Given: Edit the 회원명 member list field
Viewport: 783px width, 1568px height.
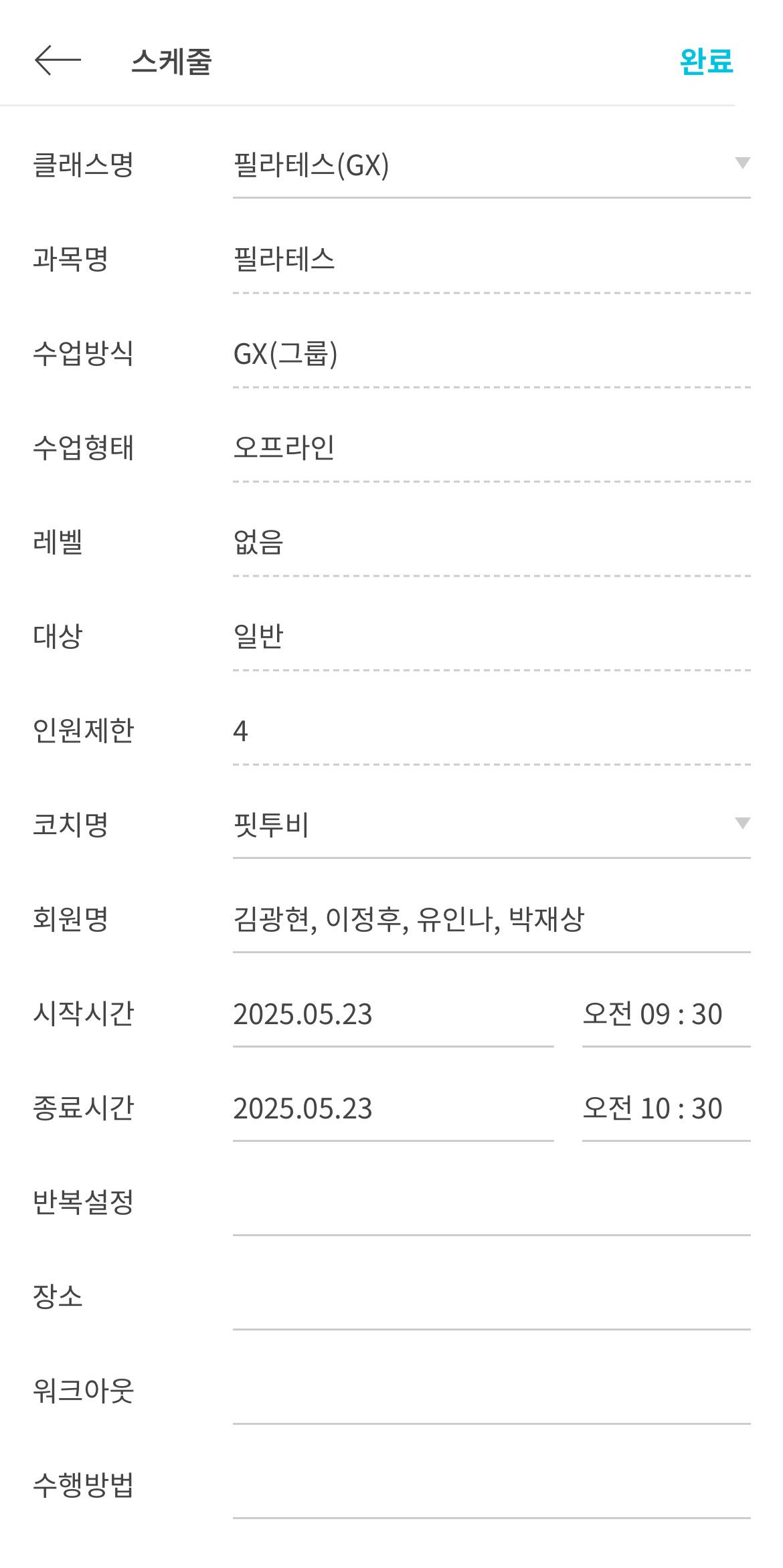Looking at the screenshot, I should pos(491,920).
